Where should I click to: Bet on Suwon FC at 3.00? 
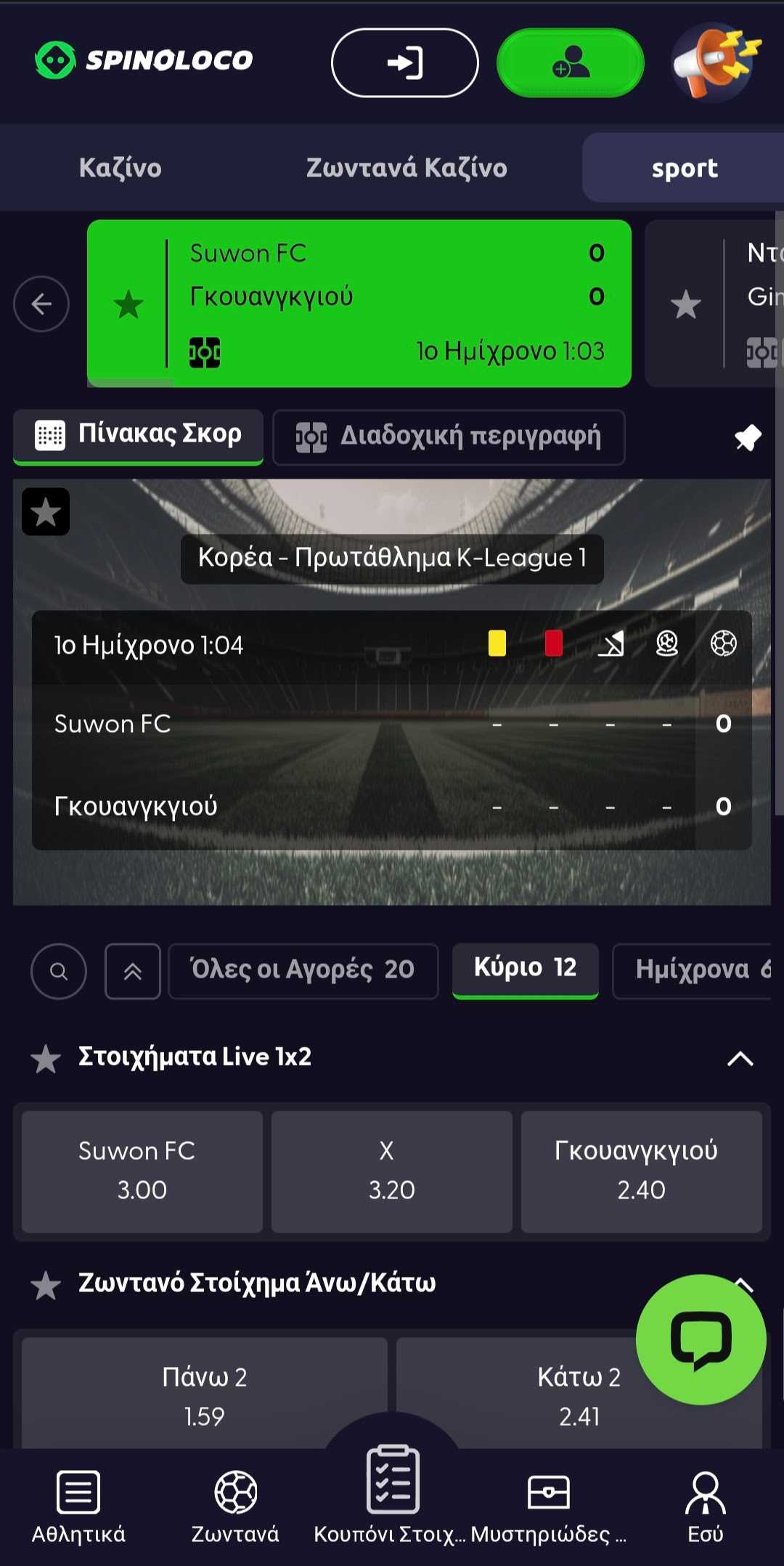[142, 1171]
